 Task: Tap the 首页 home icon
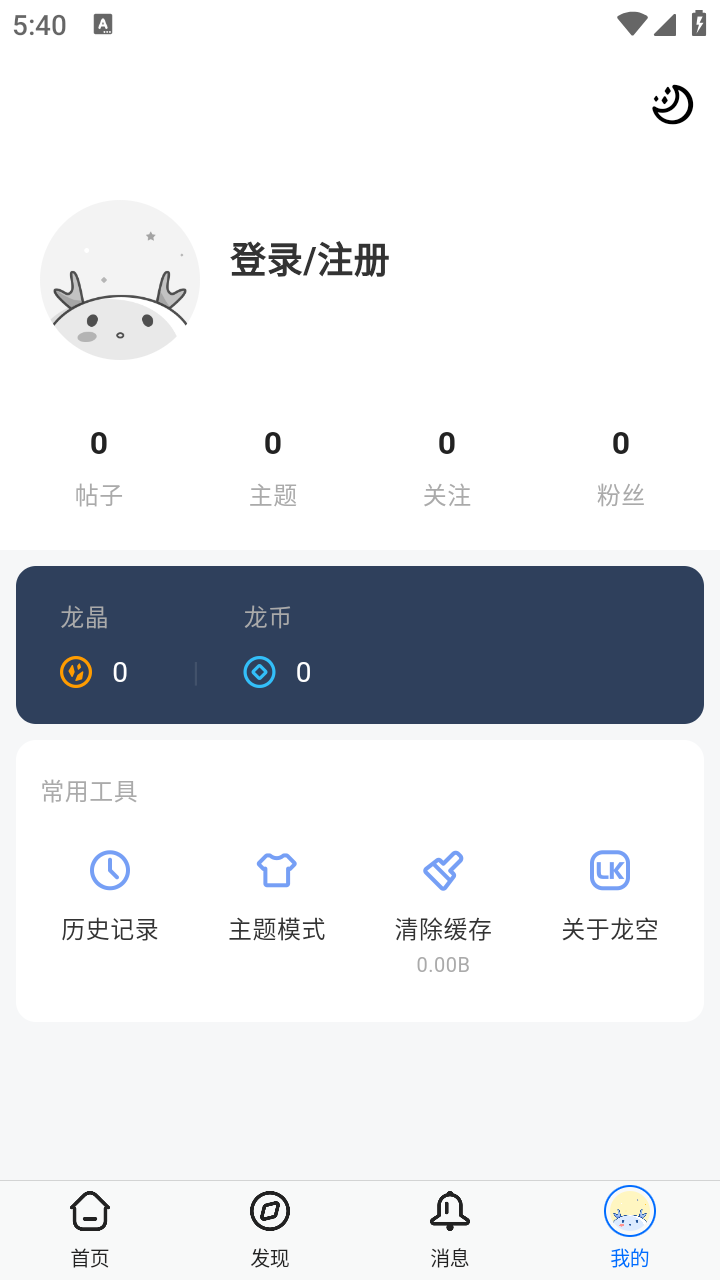90,1210
